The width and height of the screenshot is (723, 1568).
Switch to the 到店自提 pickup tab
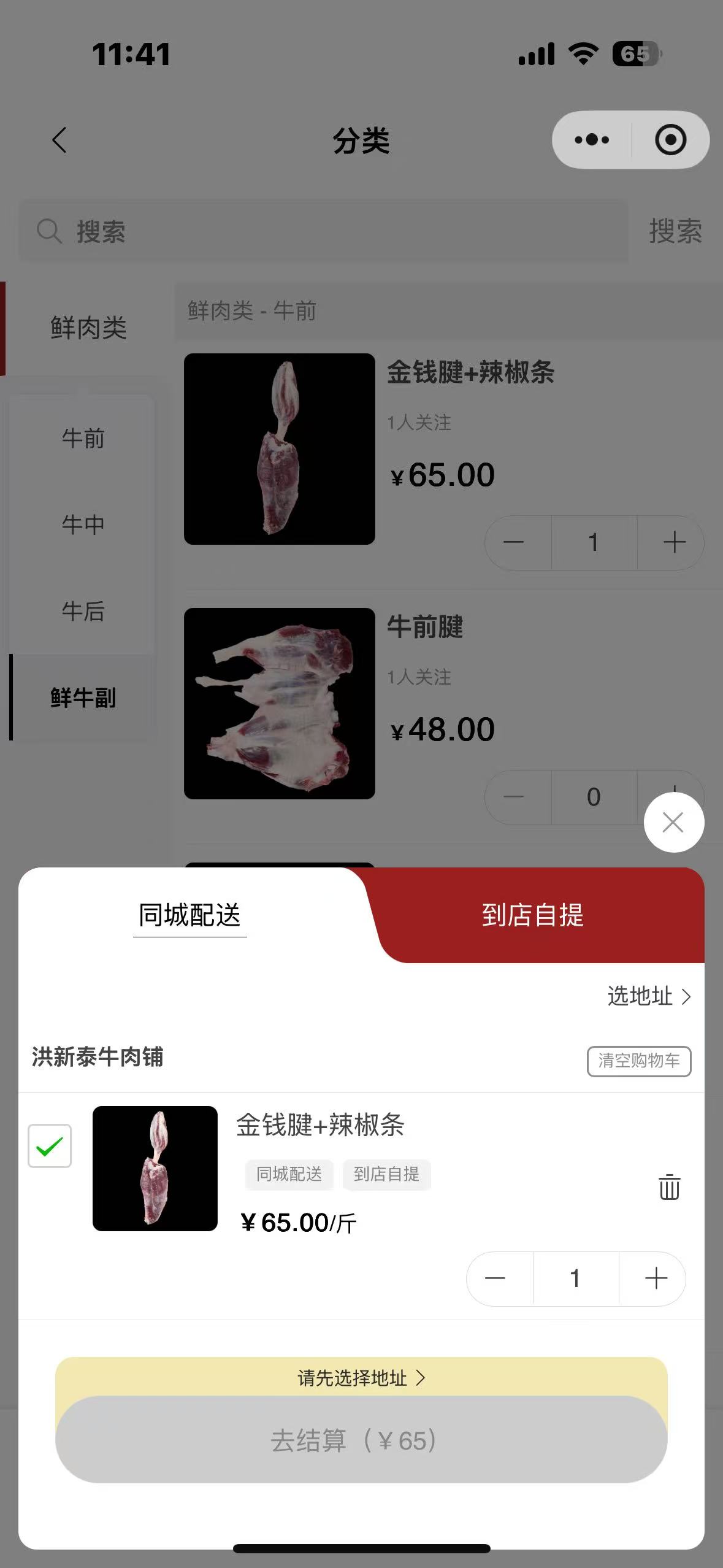(532, 915)
